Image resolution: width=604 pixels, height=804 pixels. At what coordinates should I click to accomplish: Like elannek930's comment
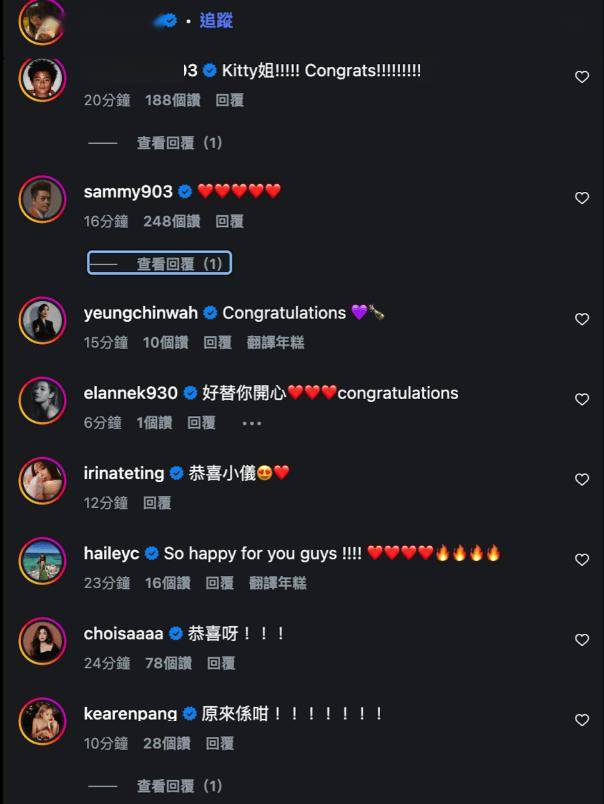[582, 399]
